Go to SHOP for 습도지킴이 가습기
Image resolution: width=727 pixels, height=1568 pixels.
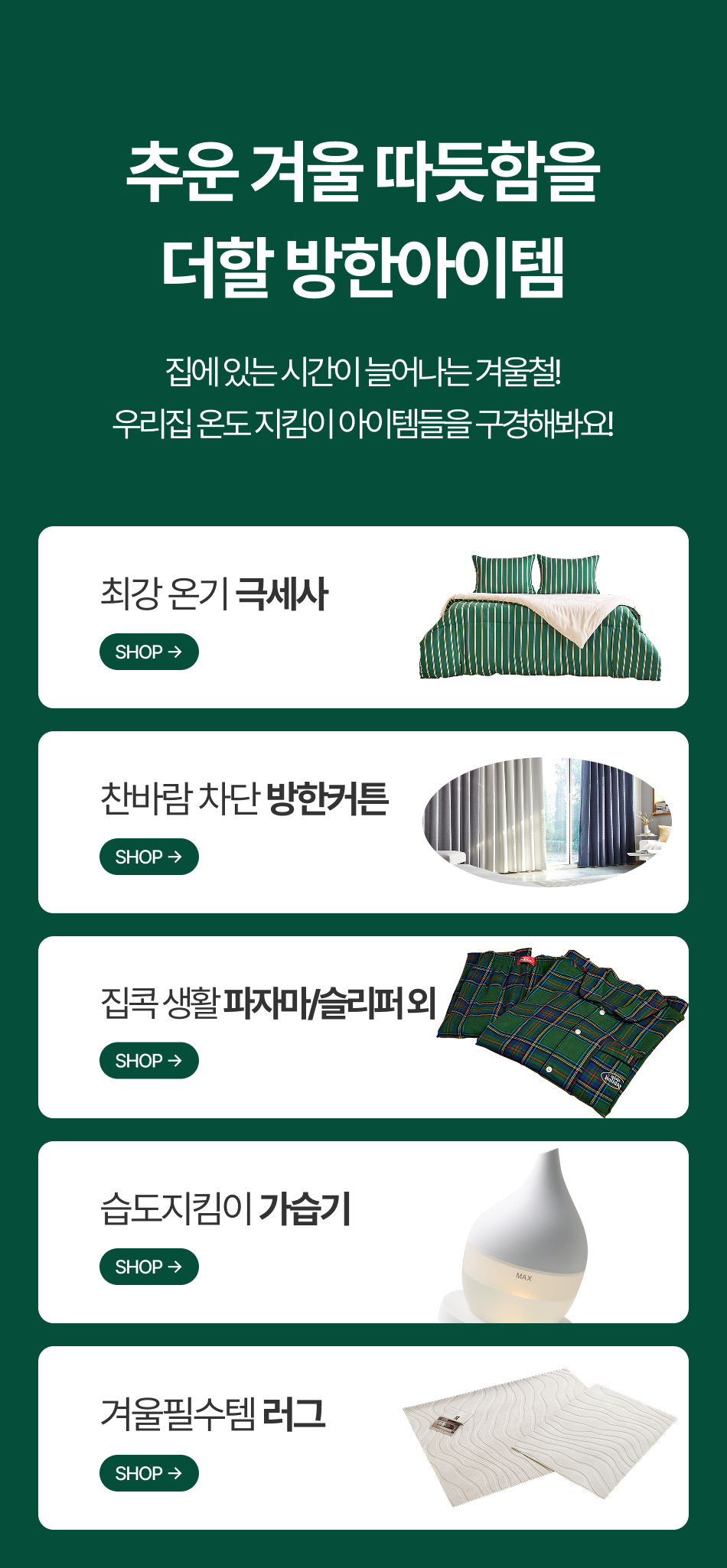pyautogui.click(x=148, y=1267)
